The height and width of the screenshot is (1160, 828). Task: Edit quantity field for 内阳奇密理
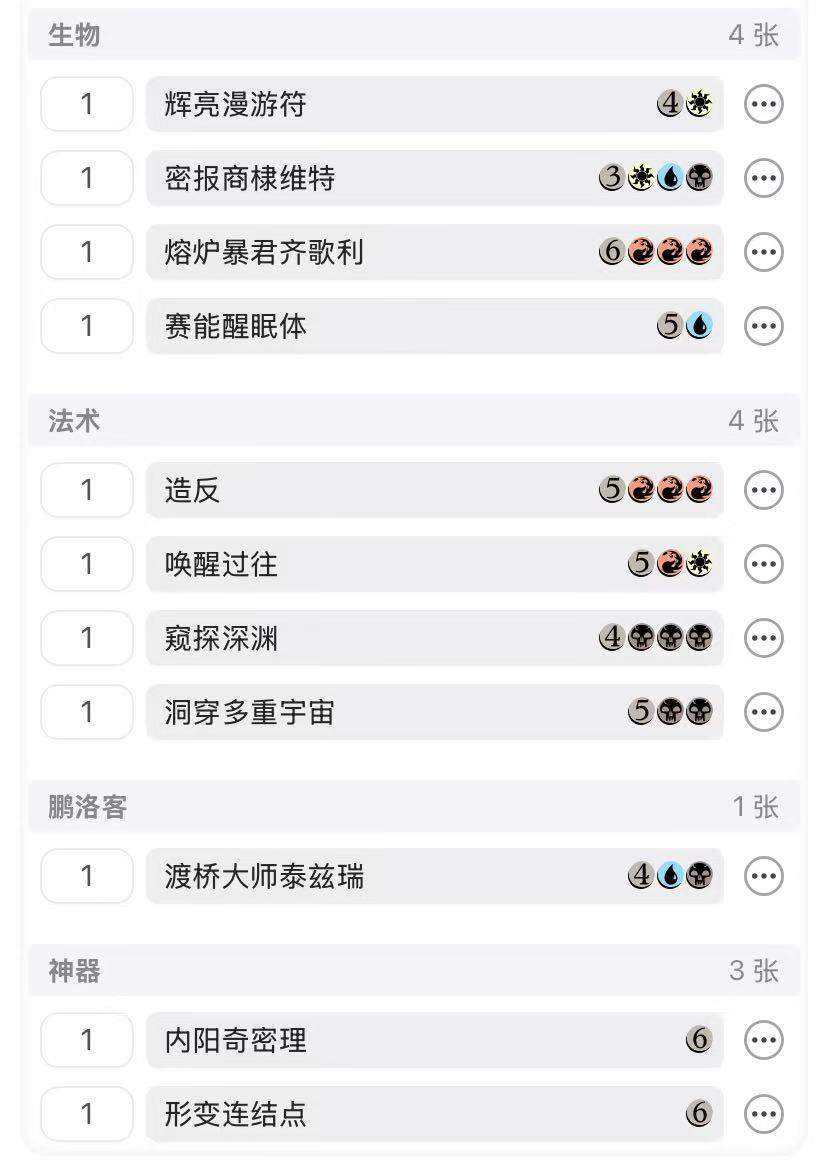87,1040
